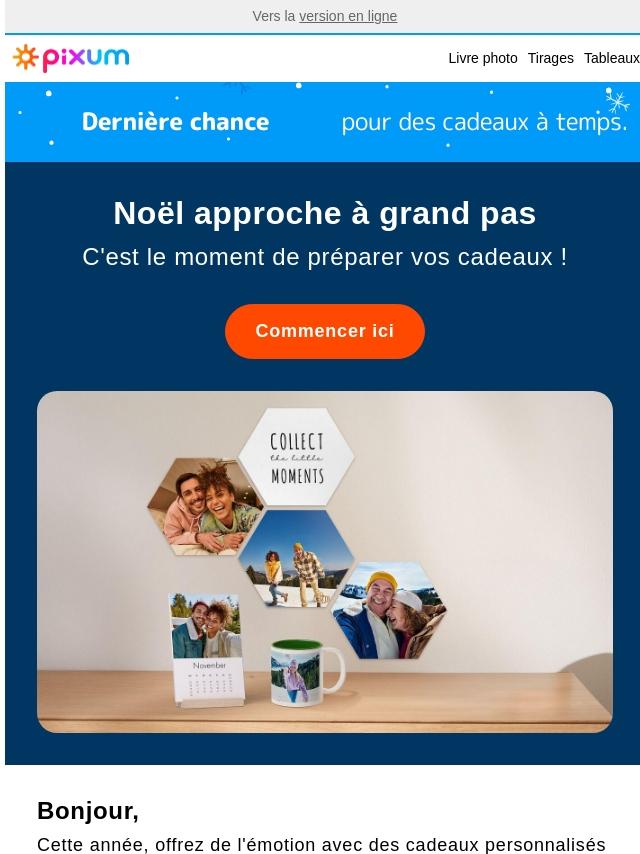The width and height of the screenshot is (640, 854).
Task: Go to the Tirages section
Action: pos(550,58)
